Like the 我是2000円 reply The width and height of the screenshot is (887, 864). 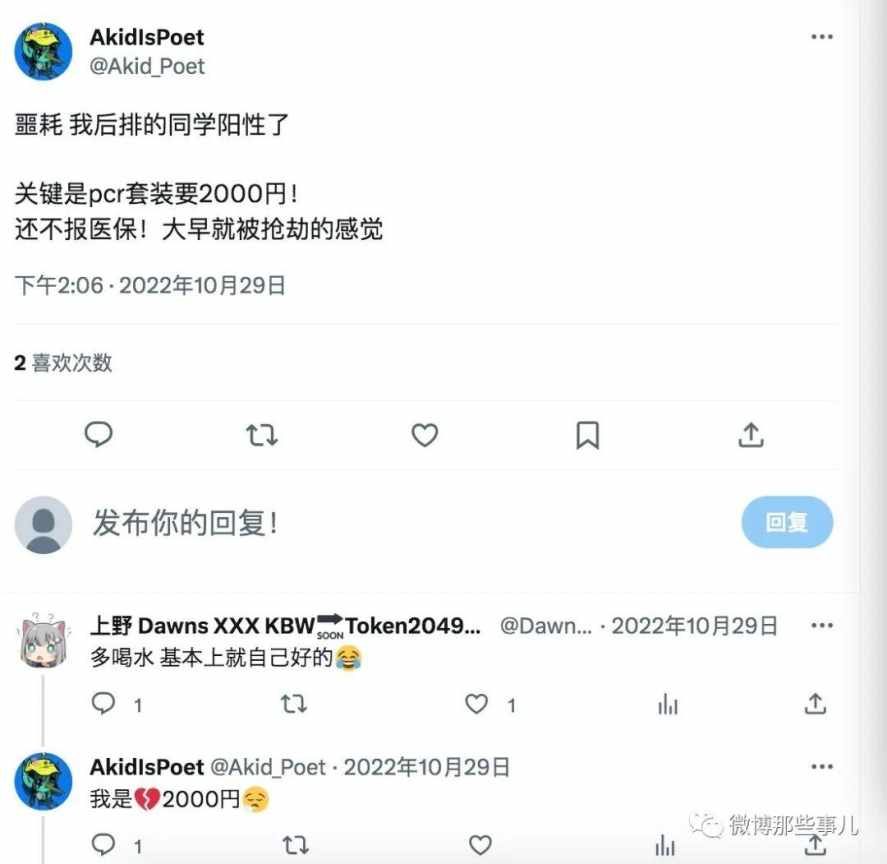[x=481, y=844]
